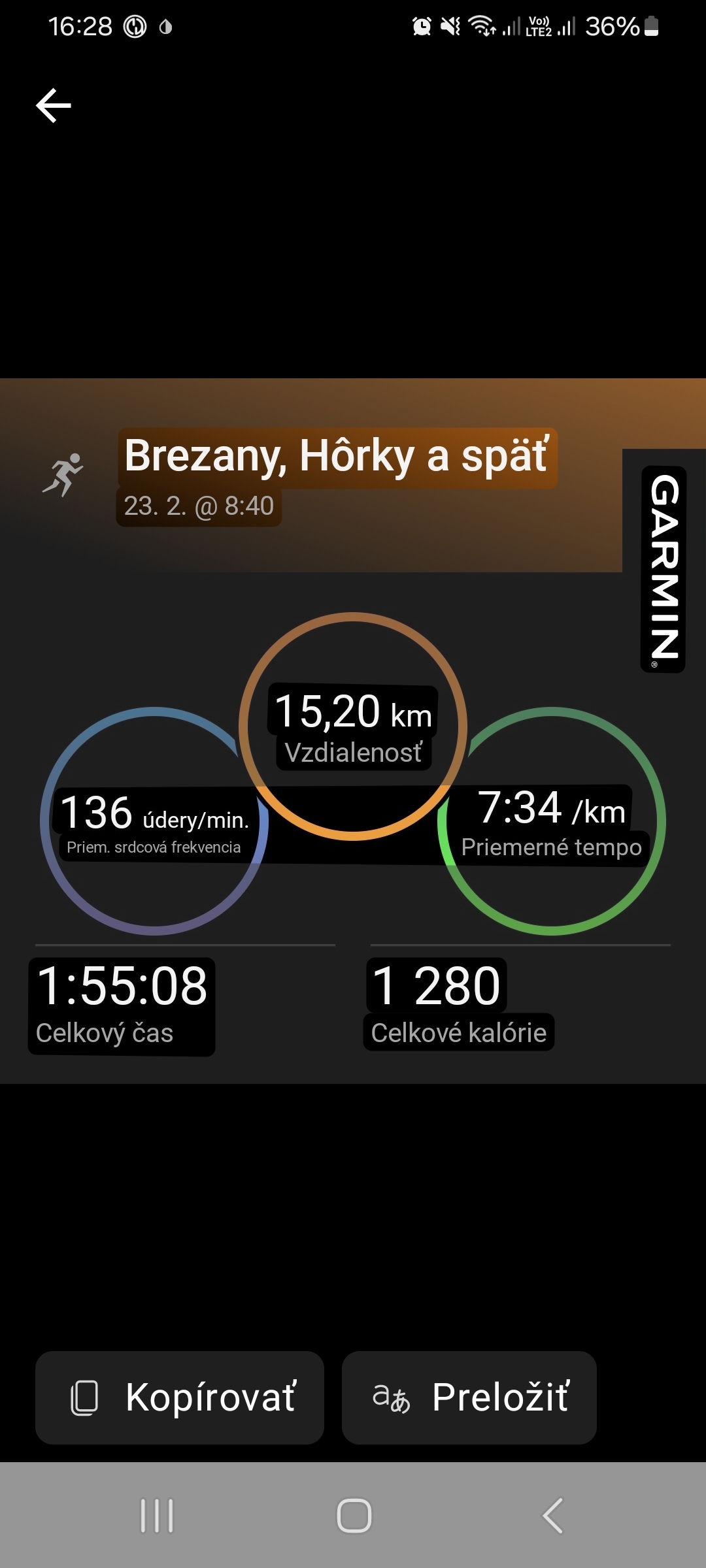This screenshot has width=706, height=1568.
Task: Open recent apps from the navigation bar
Action: click(157, 1516)
